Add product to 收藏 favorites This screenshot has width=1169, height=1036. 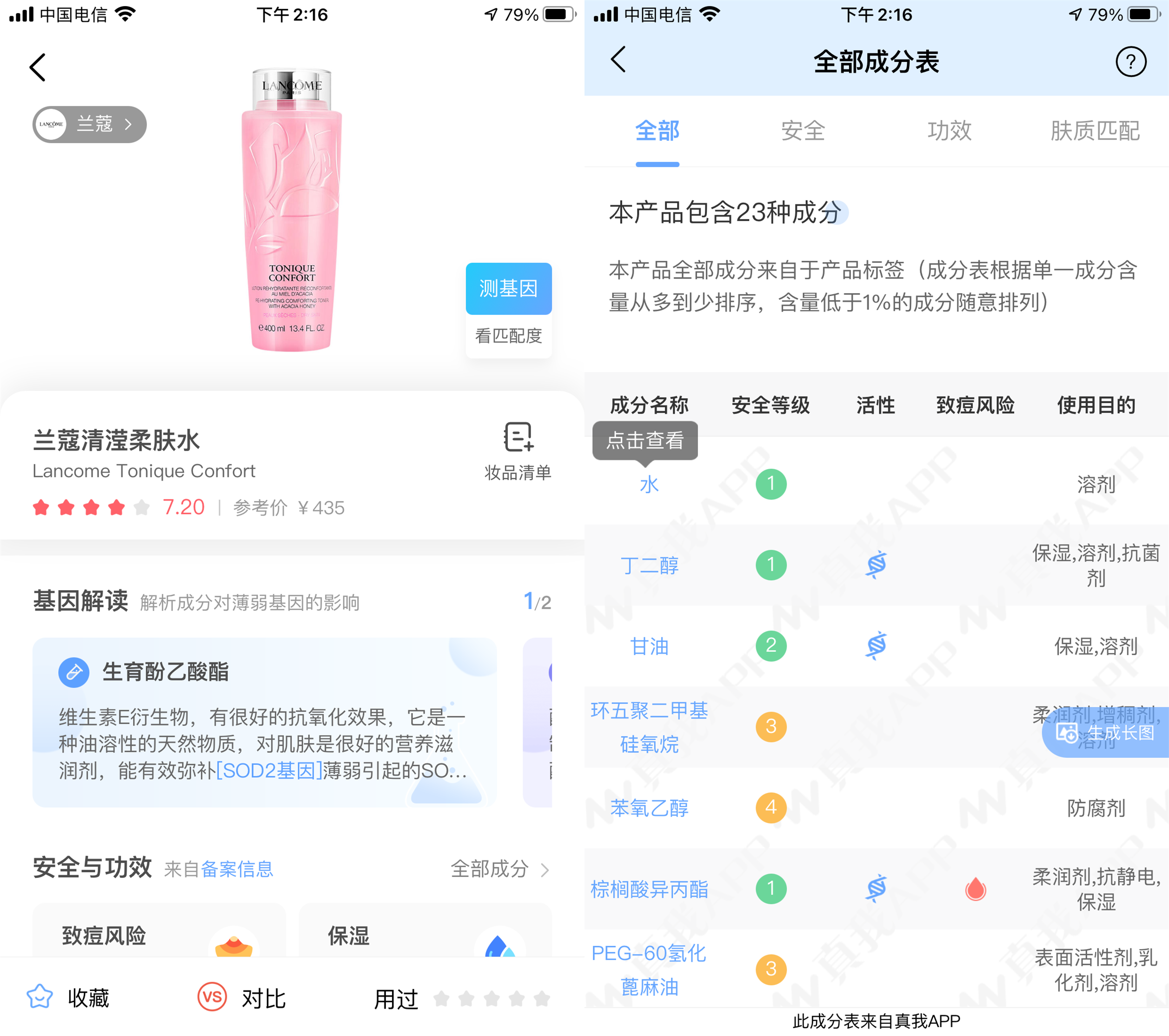pos(69,997)
